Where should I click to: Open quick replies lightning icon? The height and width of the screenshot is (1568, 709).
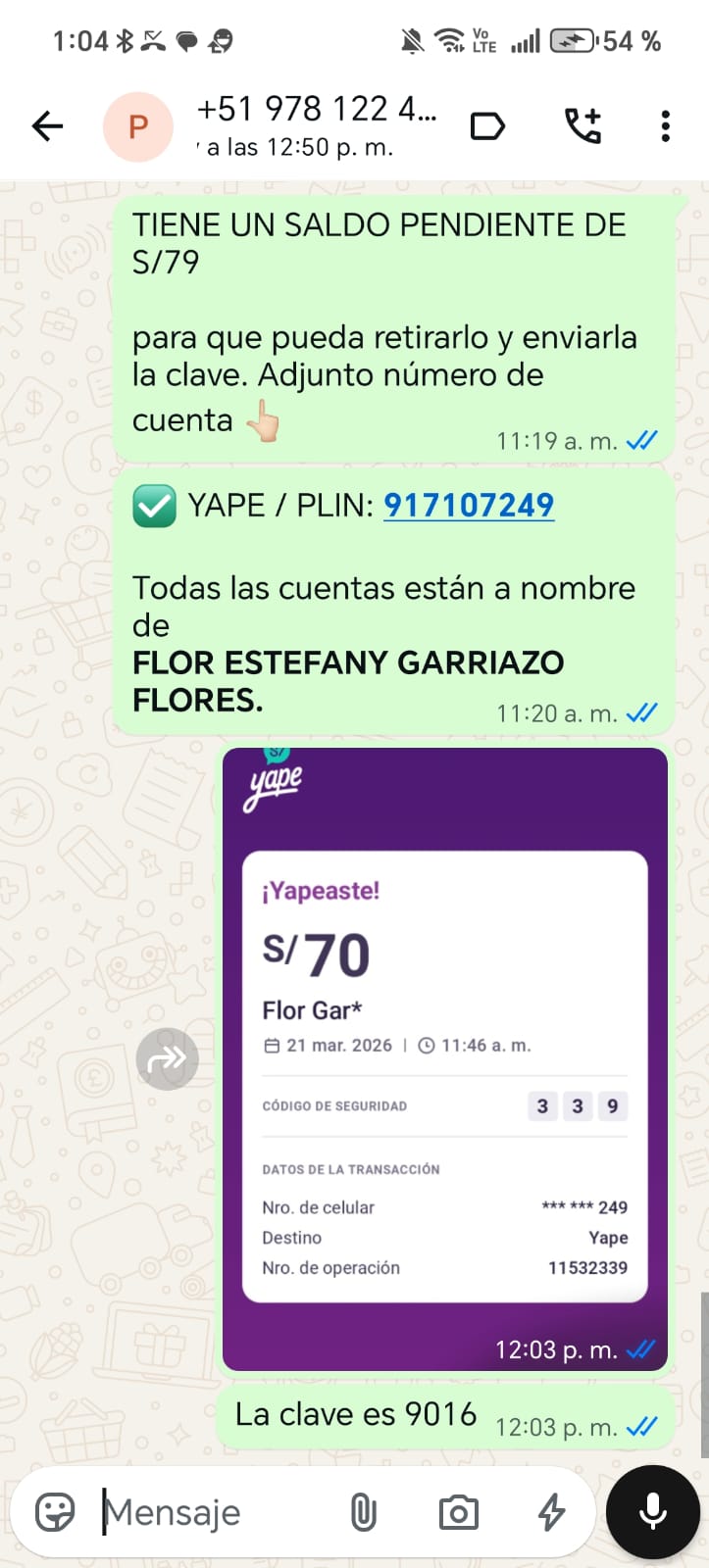pos(552,1512)
